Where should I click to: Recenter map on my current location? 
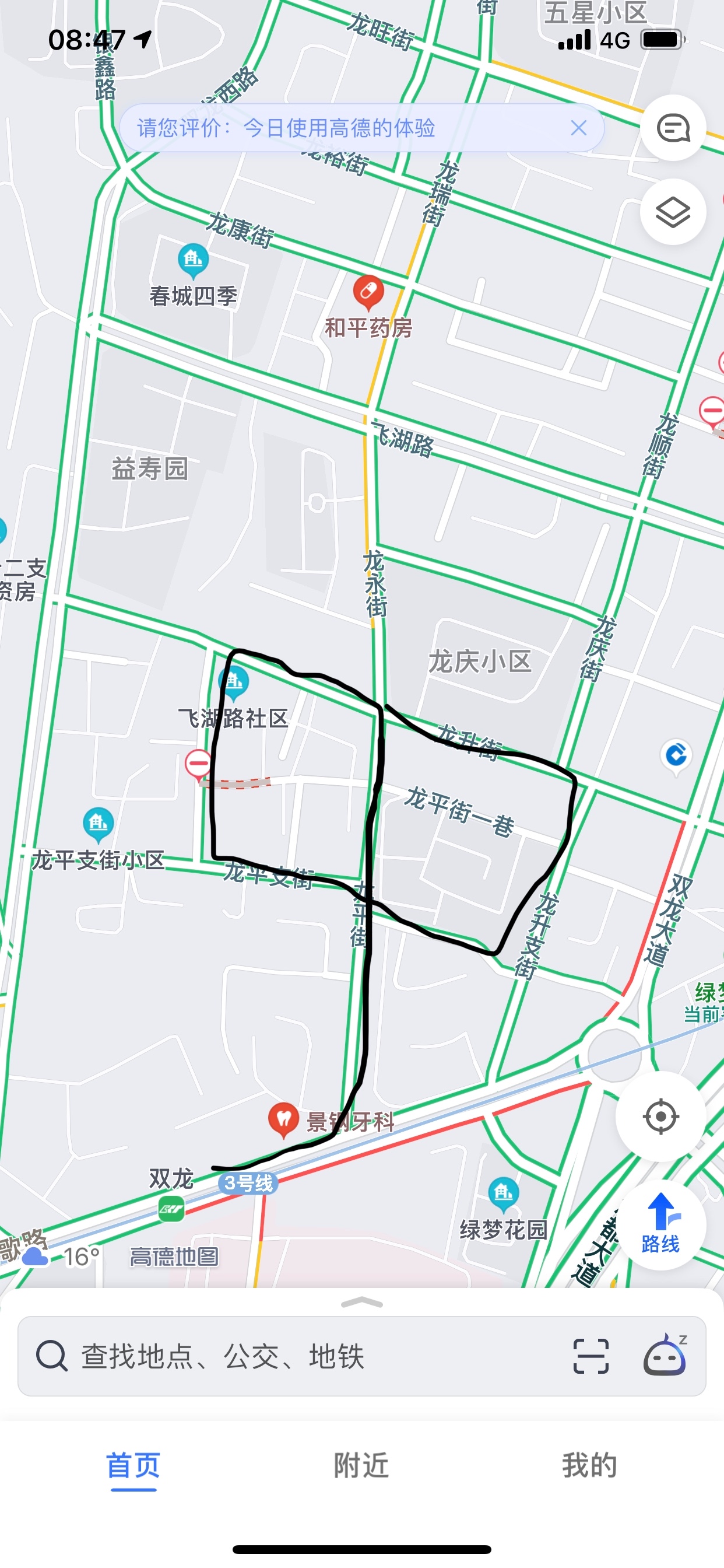660,1117
